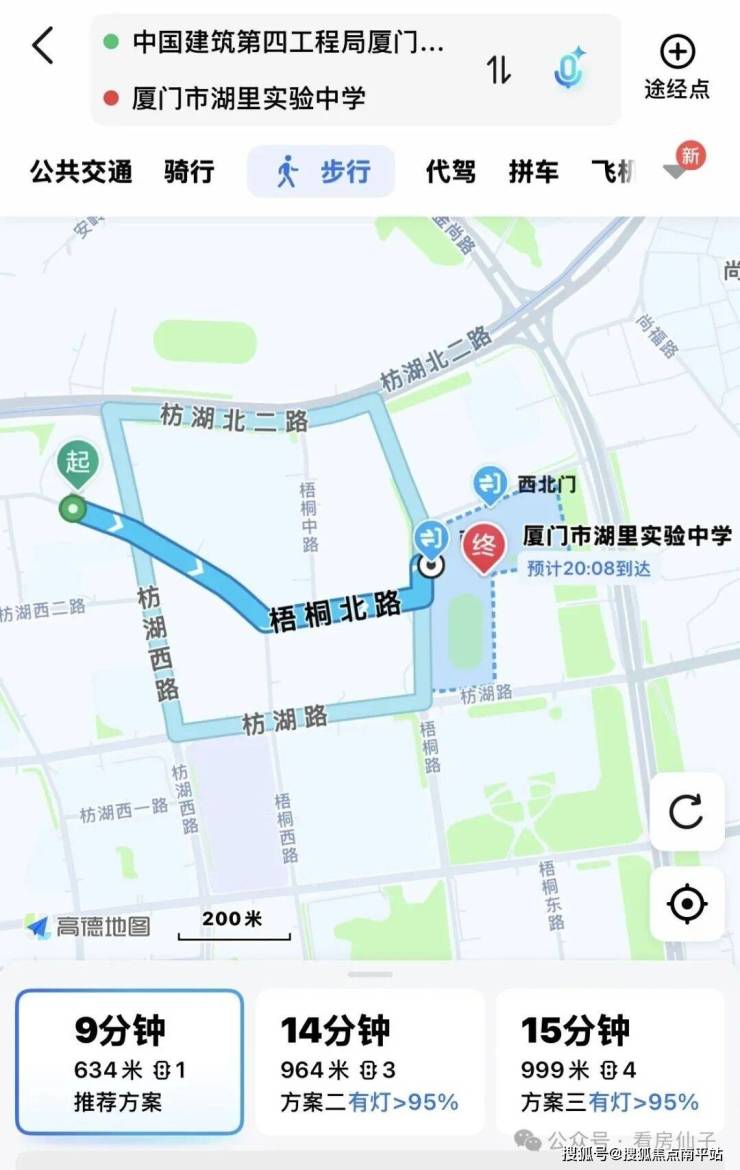Activate the voice assistant microphone

pos(570,70)
